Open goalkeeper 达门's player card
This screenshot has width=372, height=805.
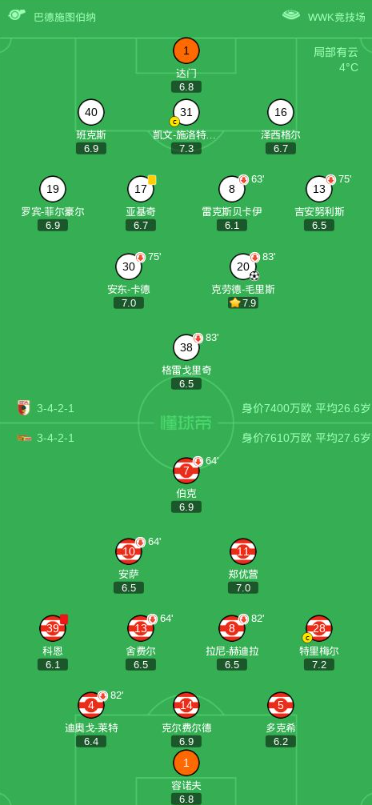(x=186, y=50)
